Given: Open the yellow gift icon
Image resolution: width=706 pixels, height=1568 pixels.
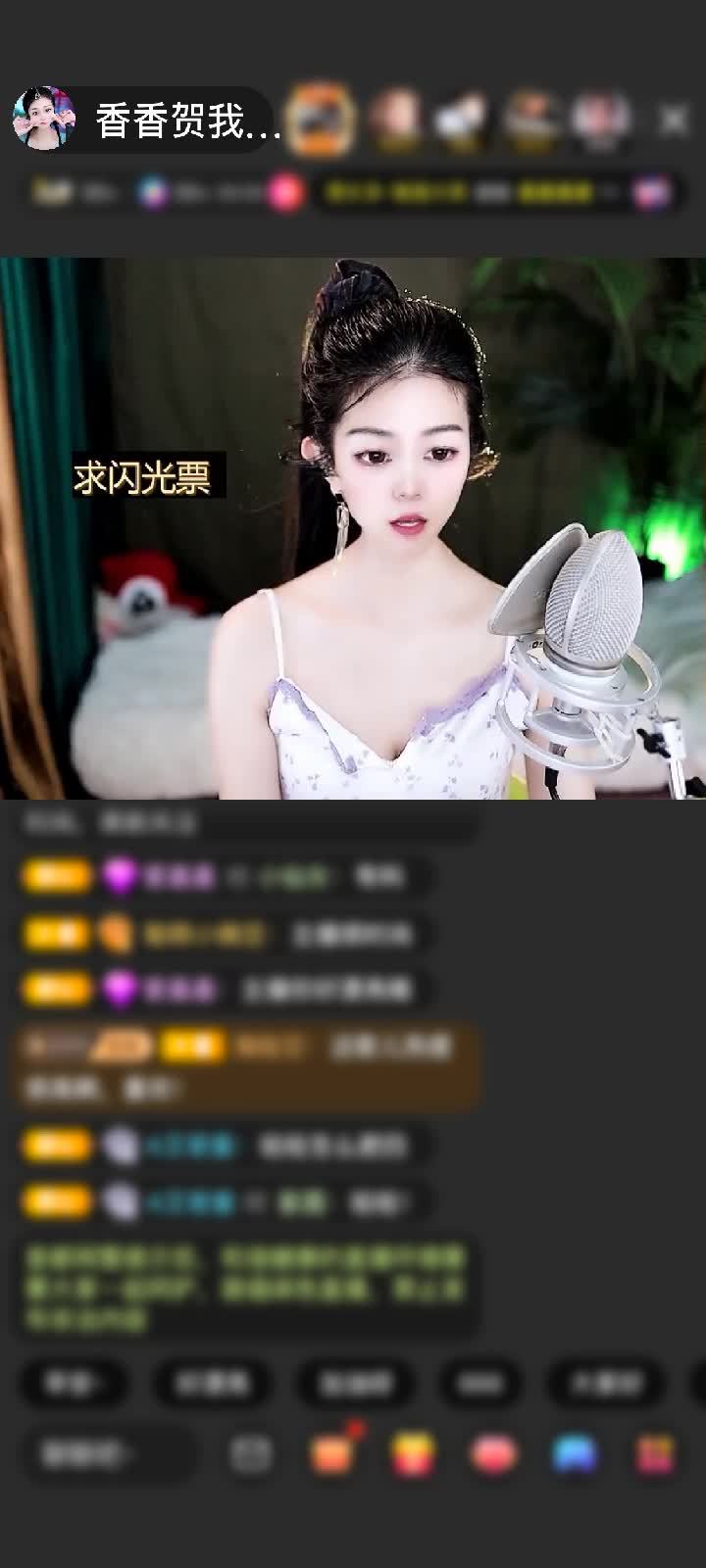Looking at the screenshot, I should point(413,1454).
